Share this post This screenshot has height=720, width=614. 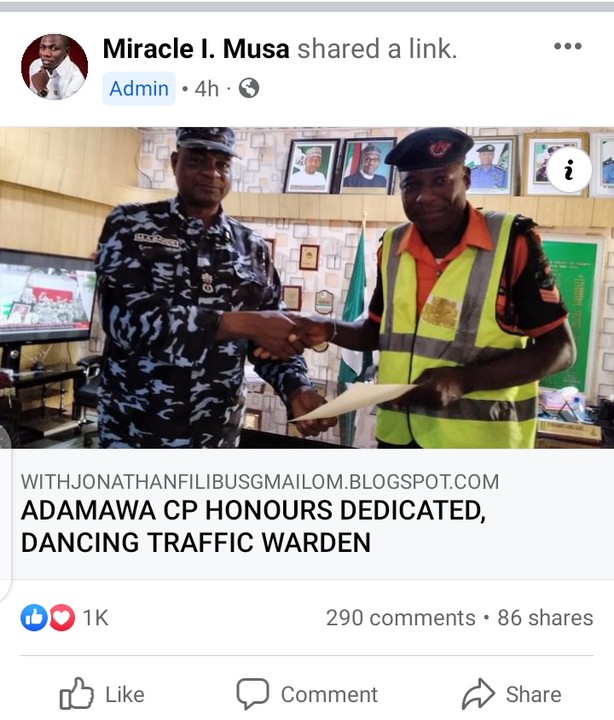tap(511, 694)
